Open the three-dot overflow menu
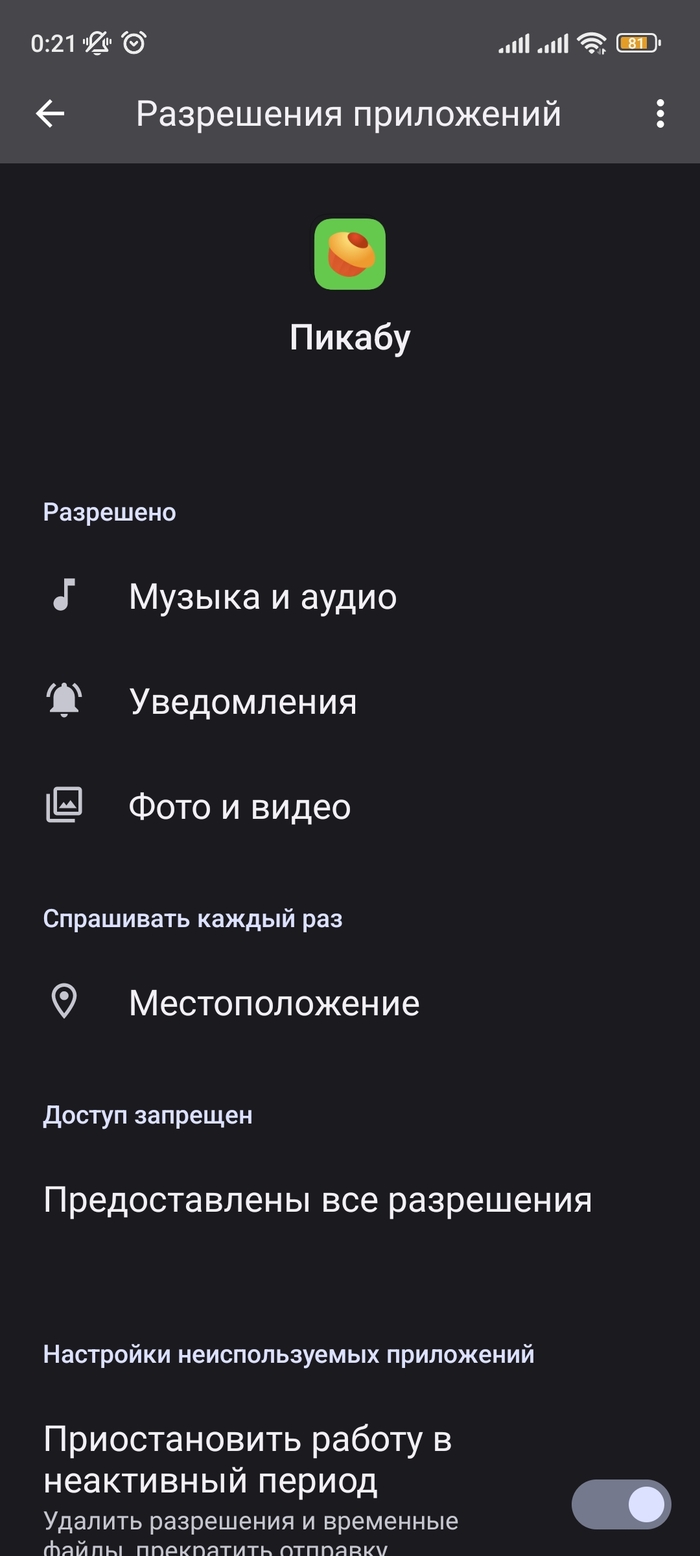The height and width of the screenshot is (1556, 700). click(x=660, y=114)
